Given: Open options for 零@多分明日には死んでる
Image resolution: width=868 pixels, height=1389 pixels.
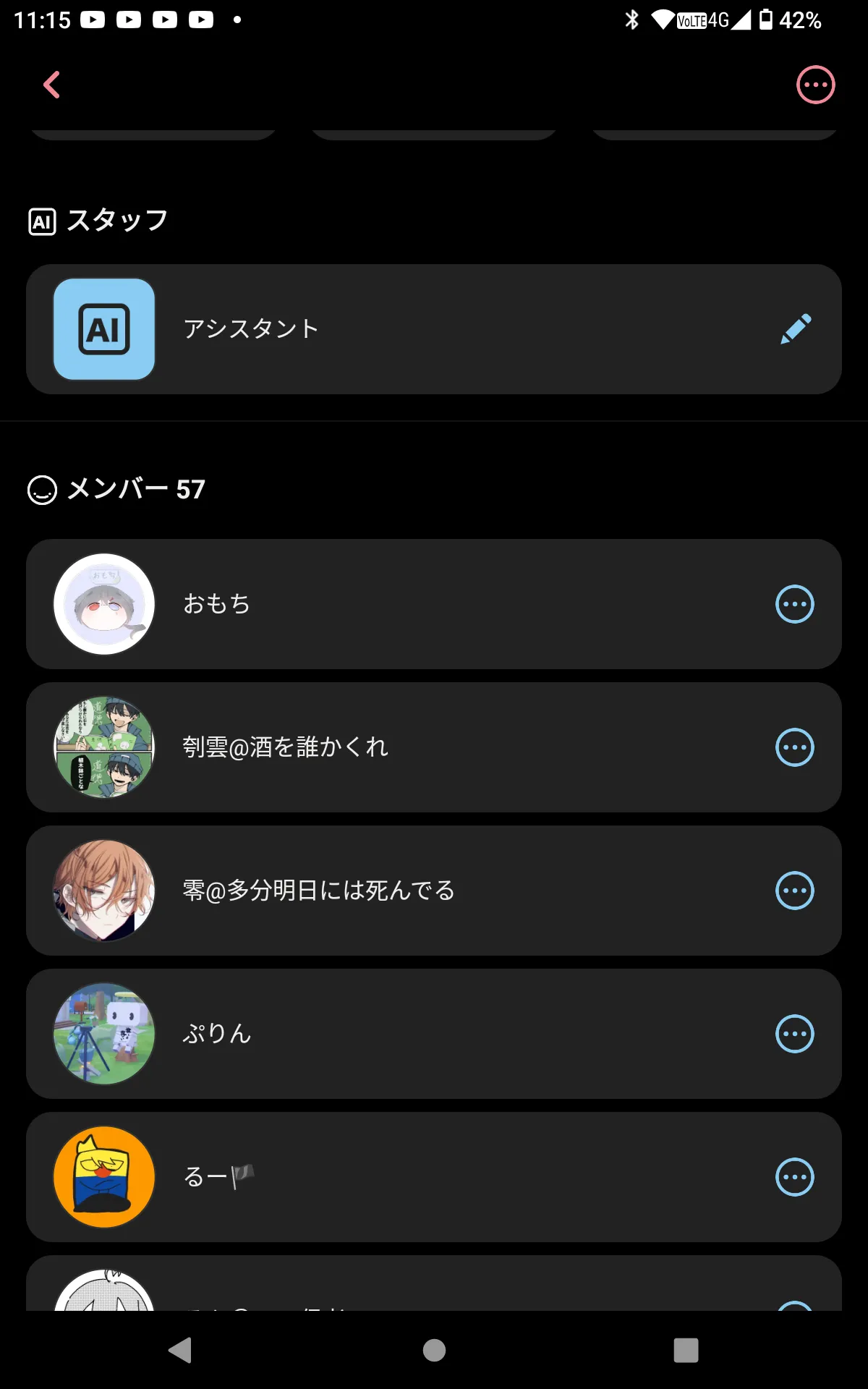Looking at the screenshot, I should click(x=794, y=891).
